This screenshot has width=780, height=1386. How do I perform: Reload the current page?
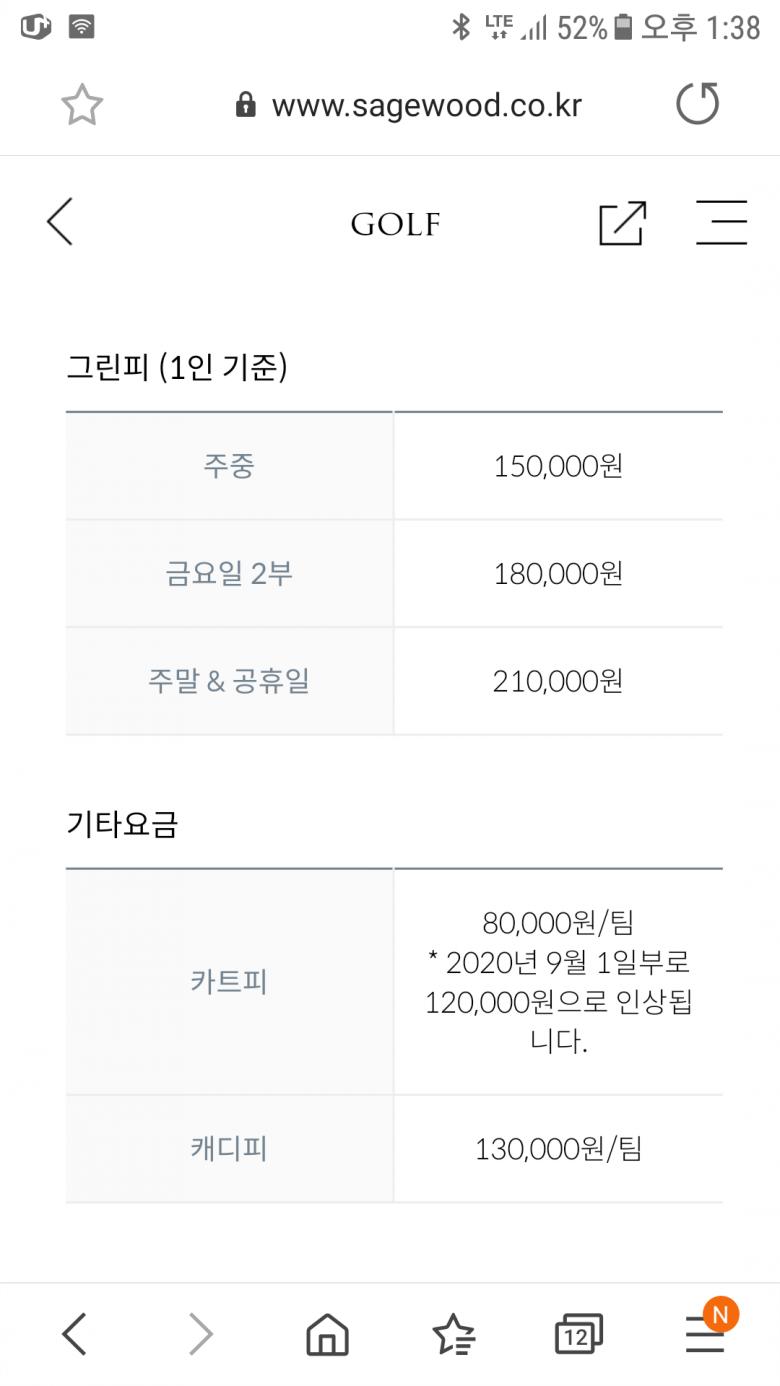pyautogui.click(x=697, y=104)
